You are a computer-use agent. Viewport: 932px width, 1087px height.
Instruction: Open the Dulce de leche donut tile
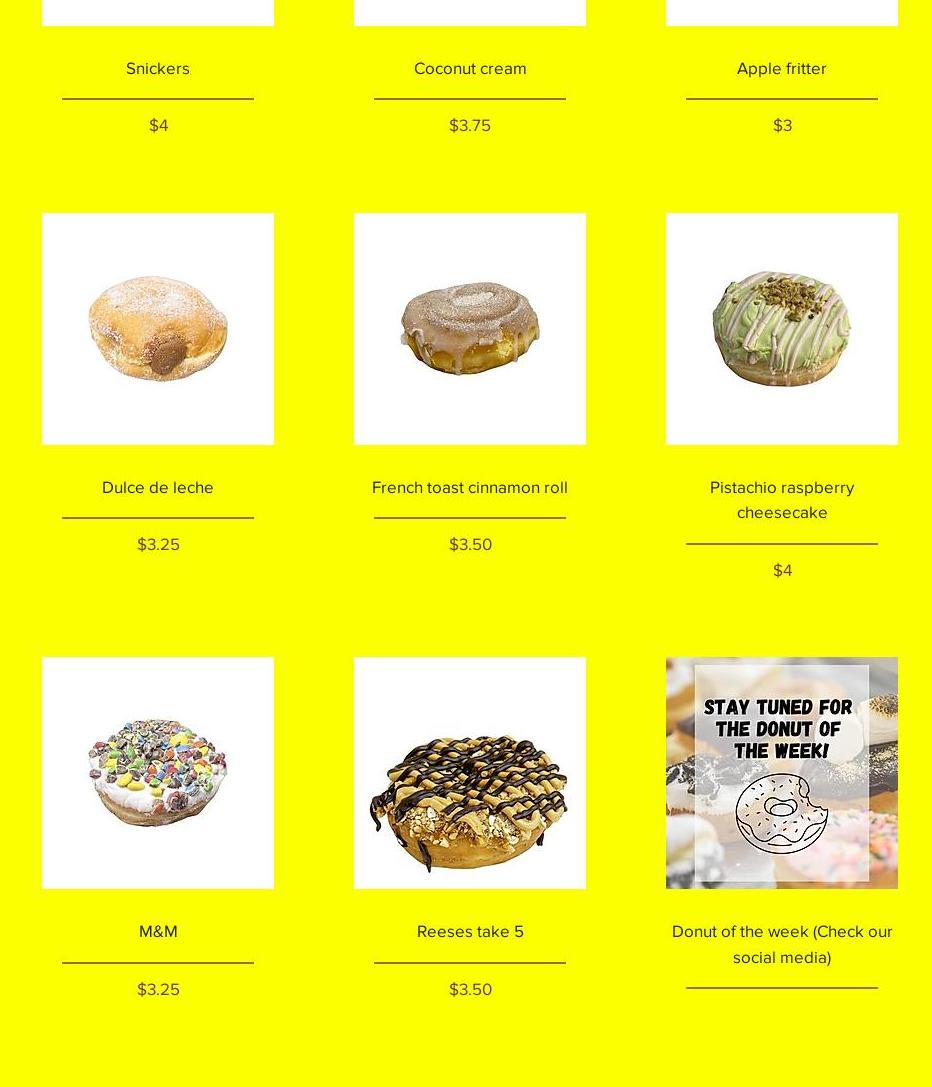pos(158,329)
